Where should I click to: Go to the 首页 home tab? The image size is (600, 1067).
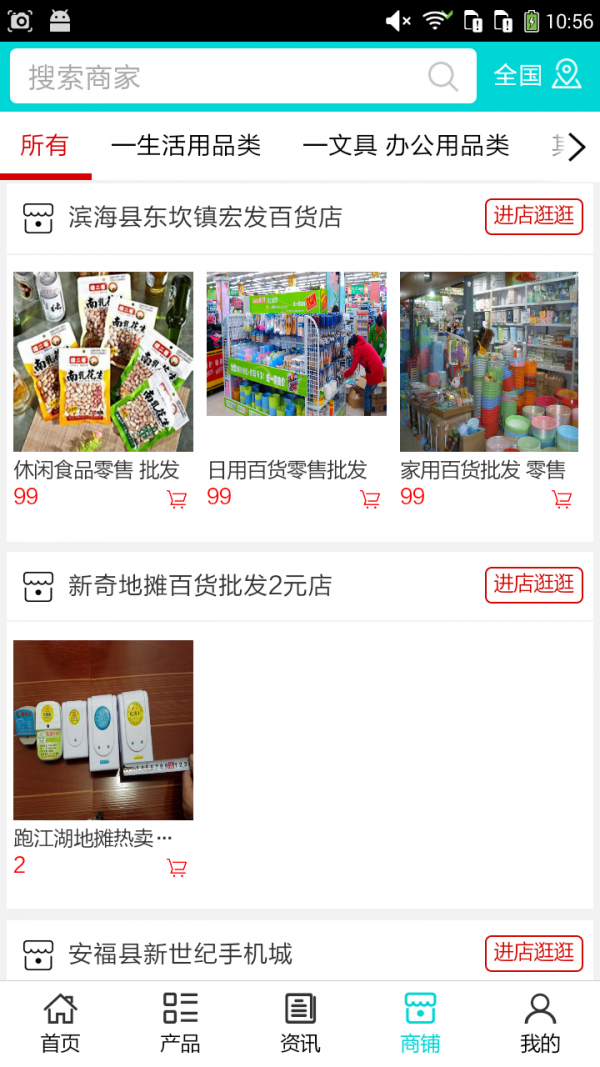coord(60,1024)
